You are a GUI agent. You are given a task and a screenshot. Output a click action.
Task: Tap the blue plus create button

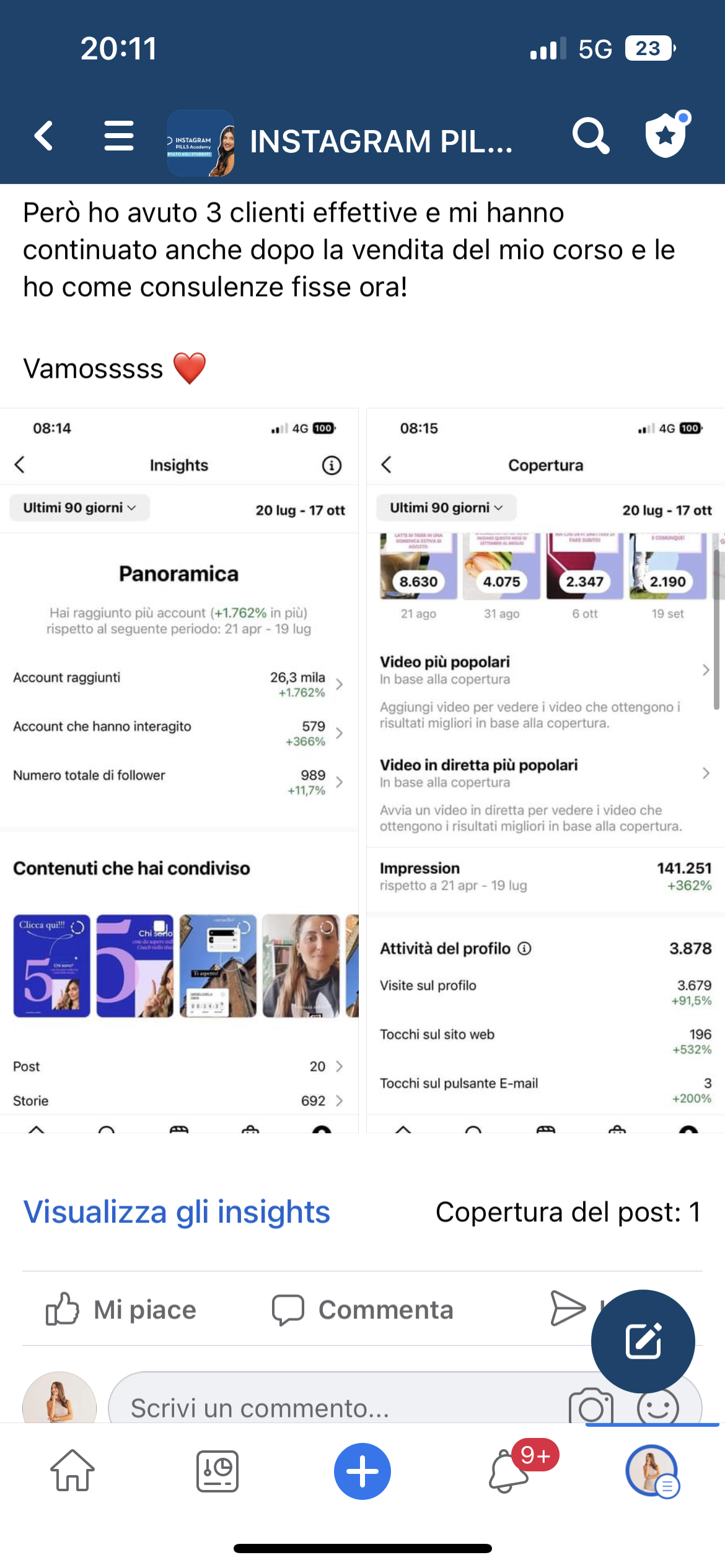pyautogui.click(x=362, y=1471)
